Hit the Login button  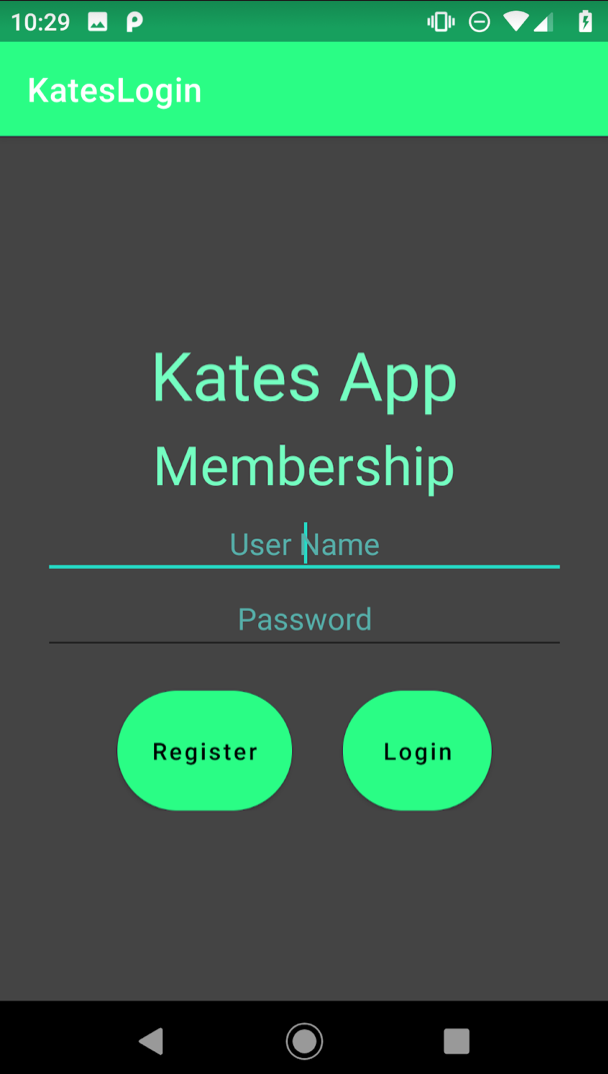pyautogui.click(x=417, y=751)
